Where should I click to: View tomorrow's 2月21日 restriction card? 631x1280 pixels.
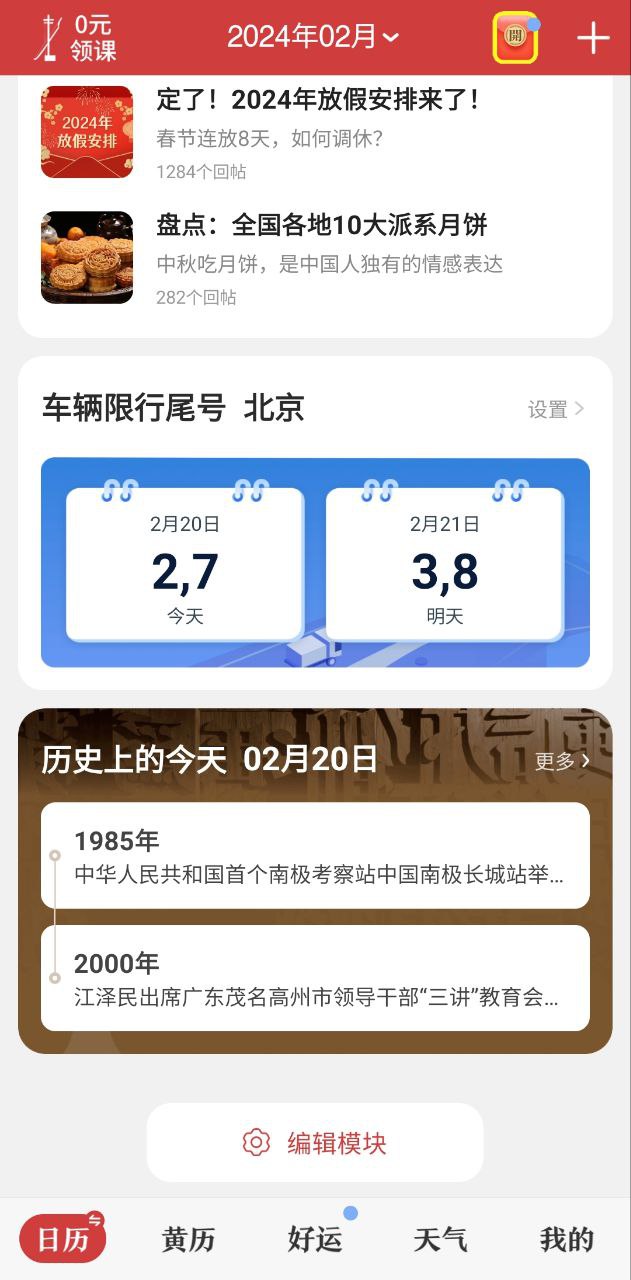click(445, 565)
